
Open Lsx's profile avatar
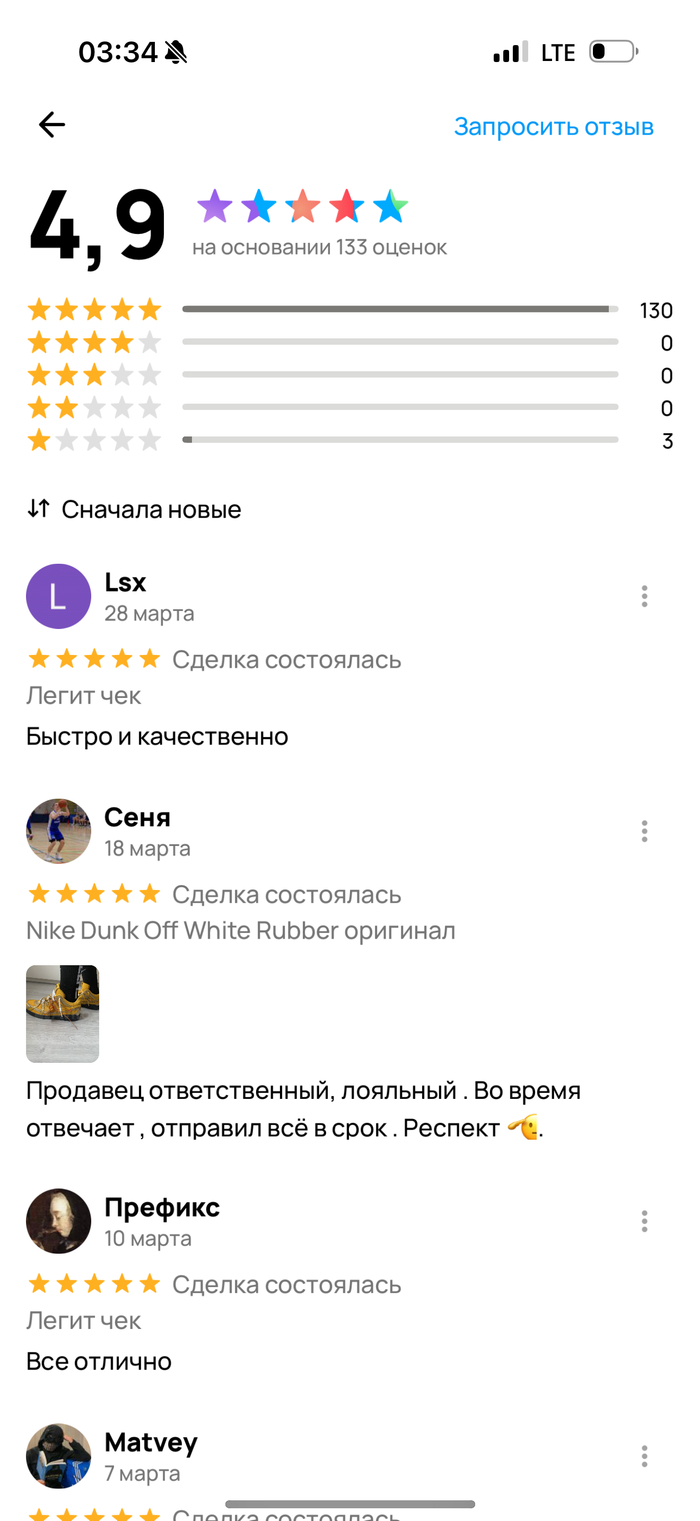click(x=58, y=596)
